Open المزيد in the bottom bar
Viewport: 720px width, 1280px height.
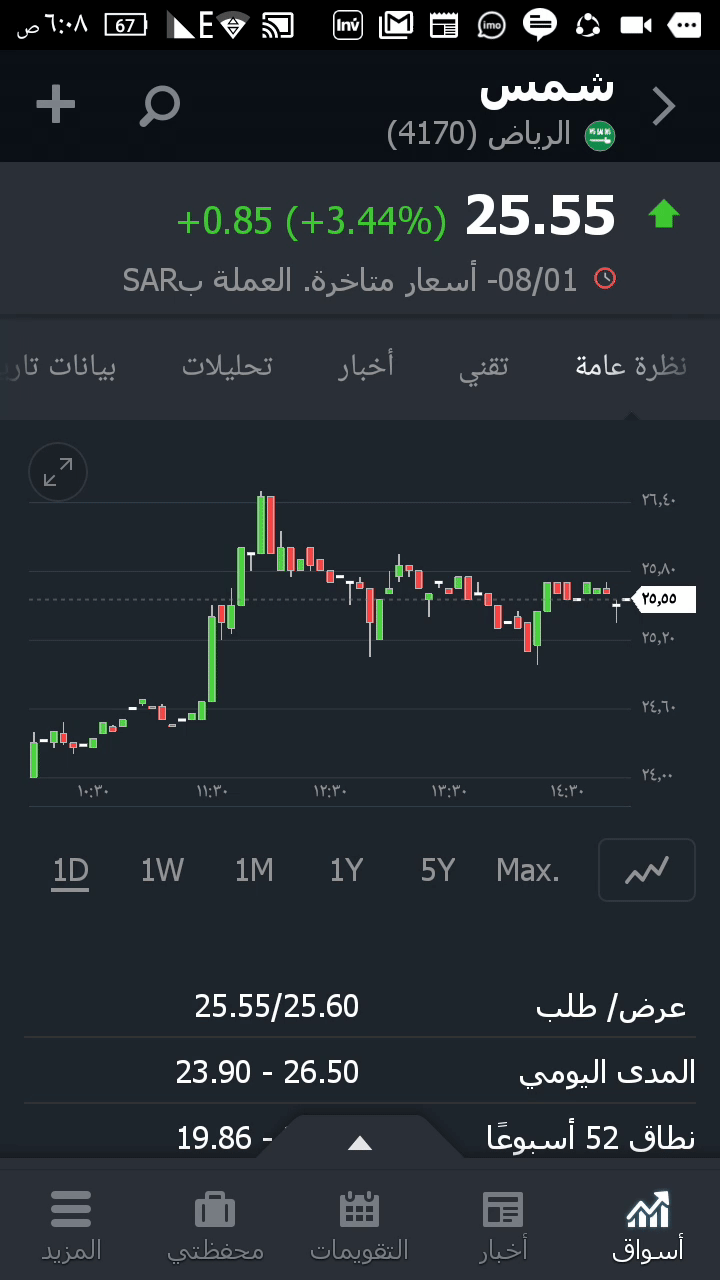pos(71,1224)
